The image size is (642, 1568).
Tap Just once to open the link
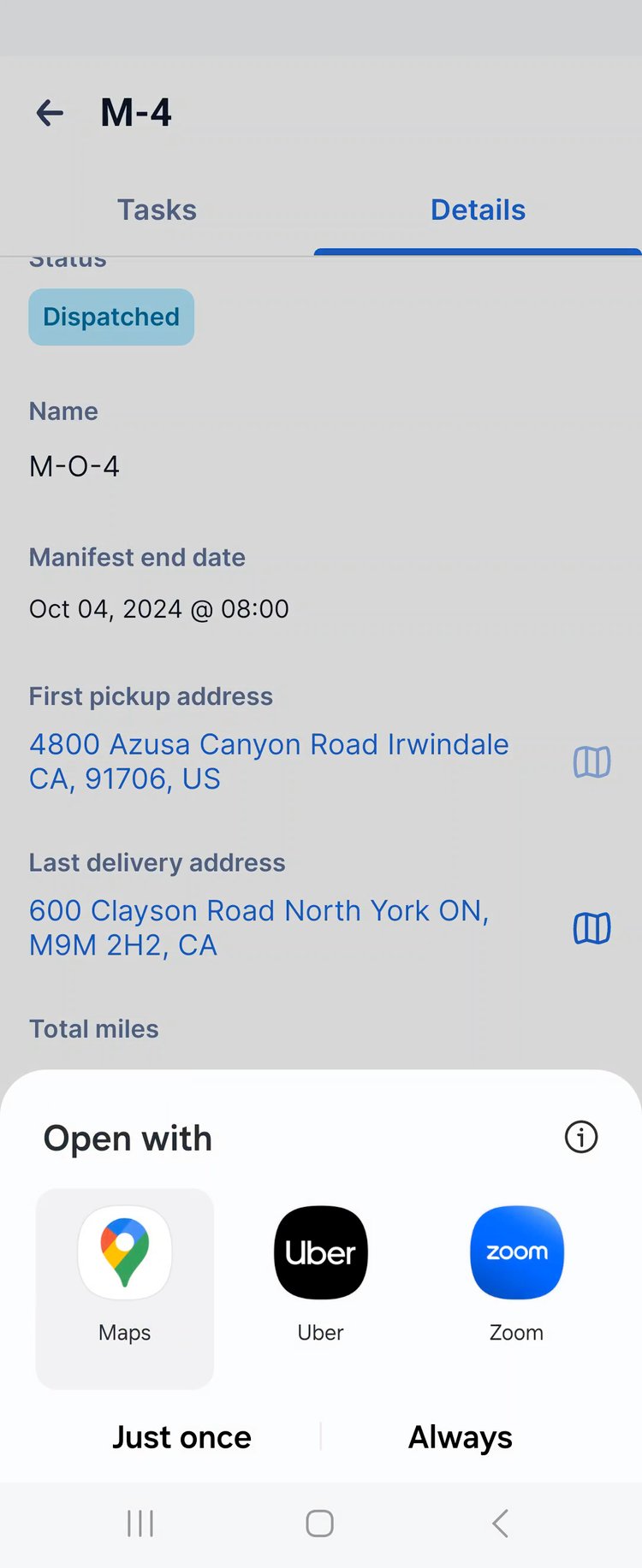point(181,1437)
